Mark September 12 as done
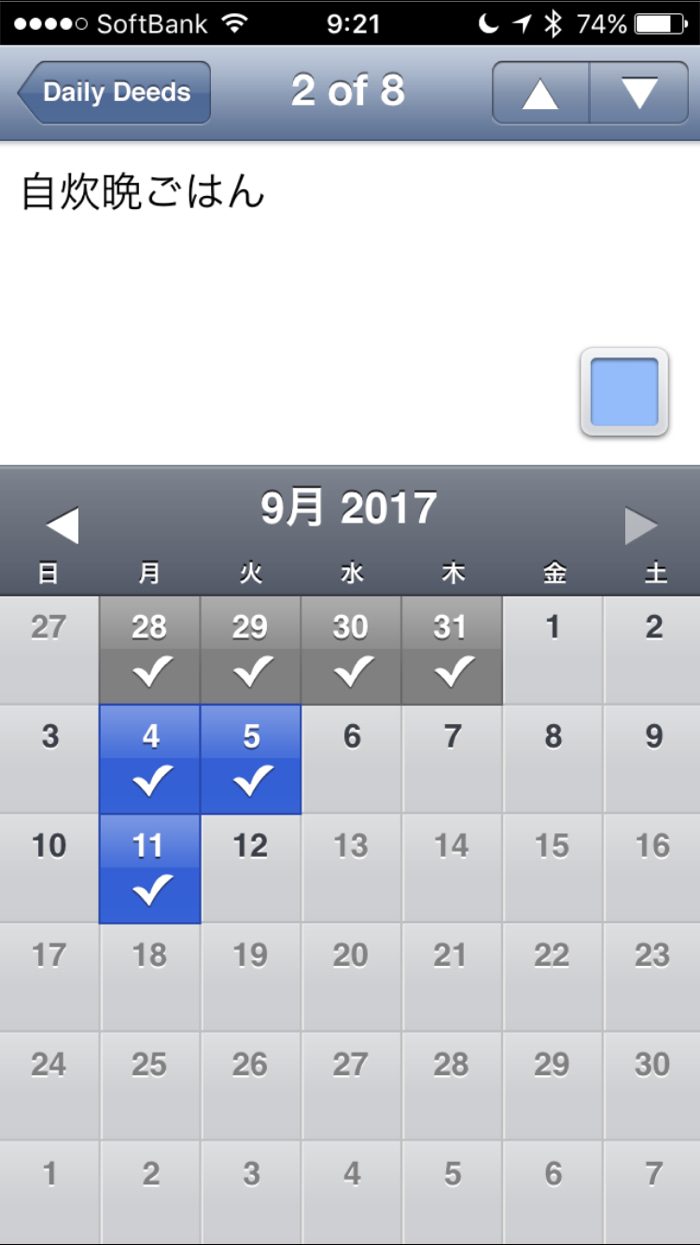700x1245 pixels. pyautogui.click(x=251, y=868)
